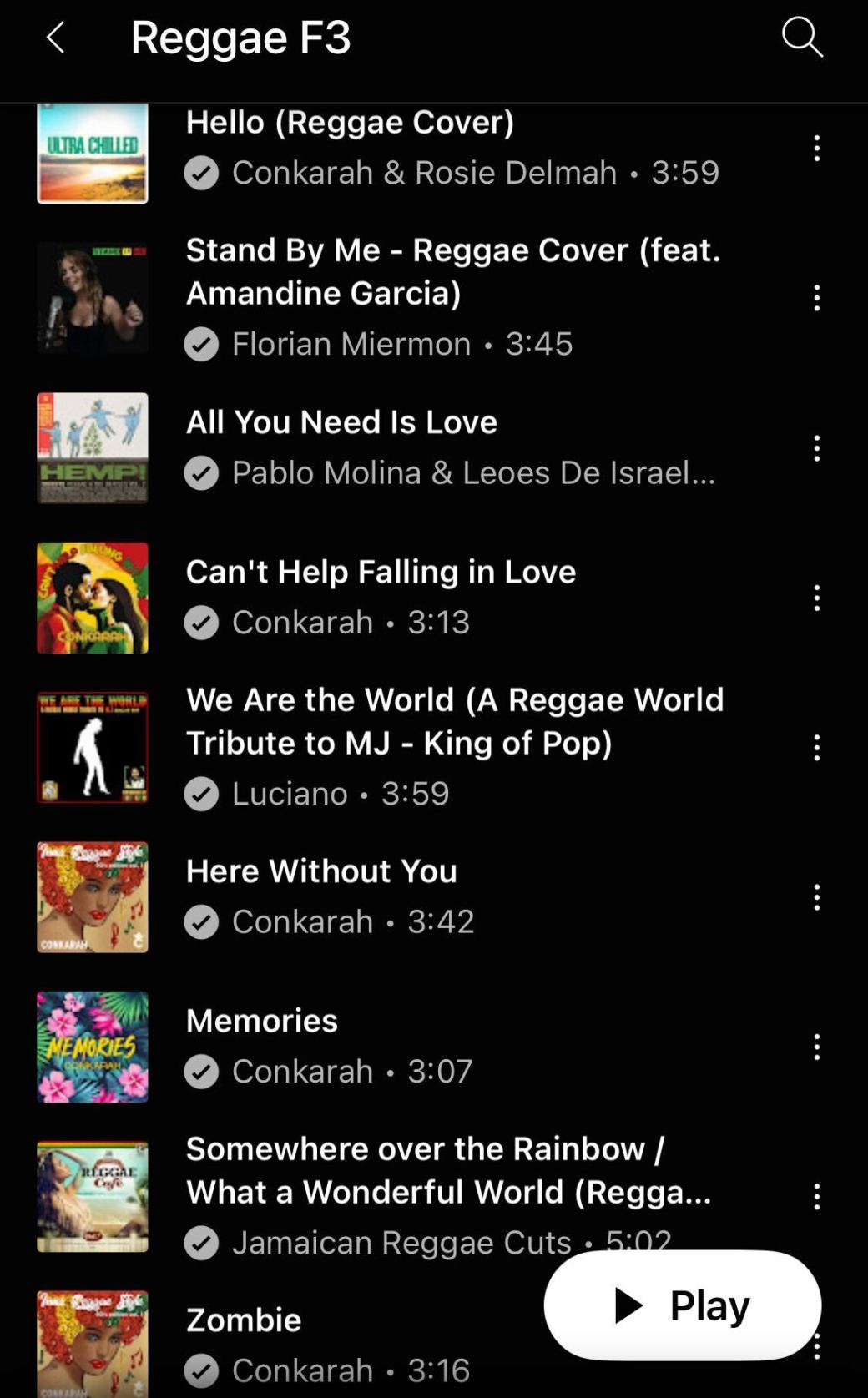
Task: Open options for Somewhere over the Rainbow
Action: click(816, 1196)
